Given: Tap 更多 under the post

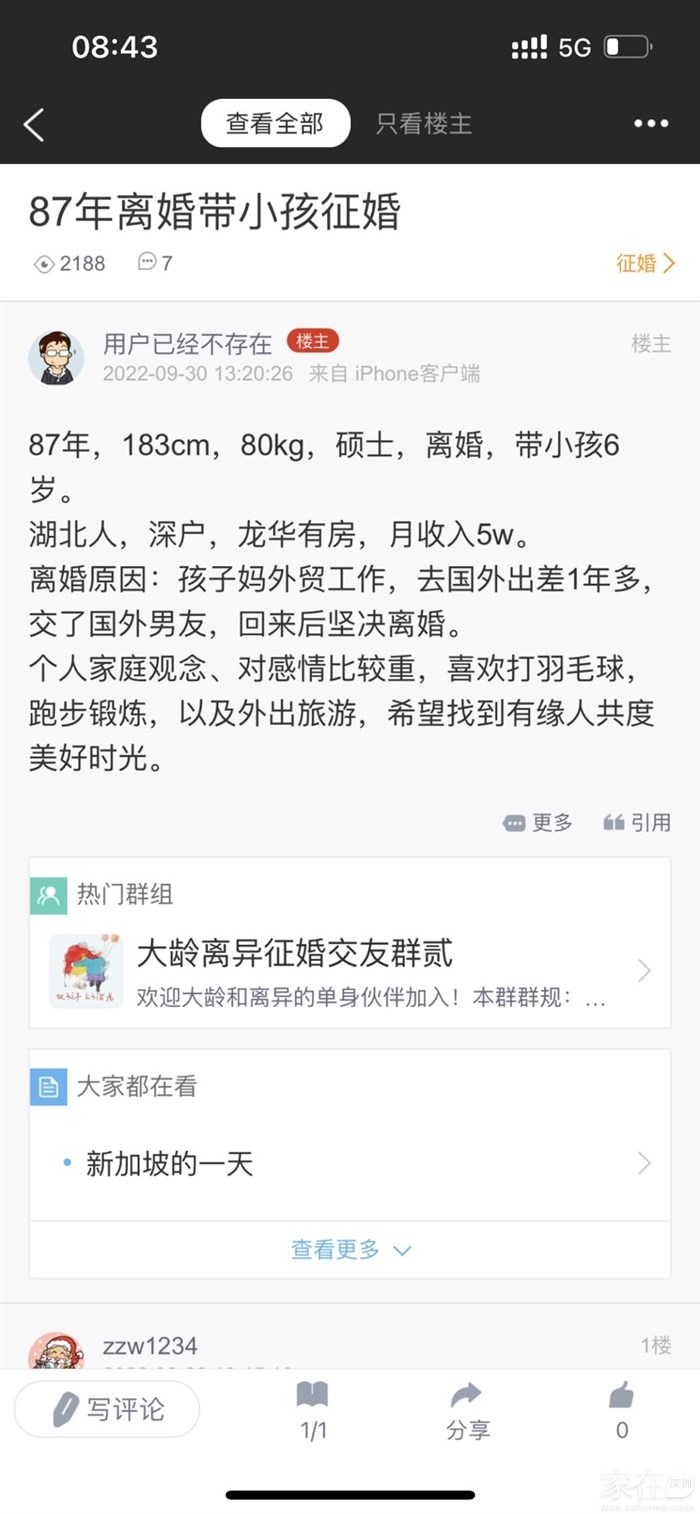Looking at the screenshot, I should [x=538, y=823].
